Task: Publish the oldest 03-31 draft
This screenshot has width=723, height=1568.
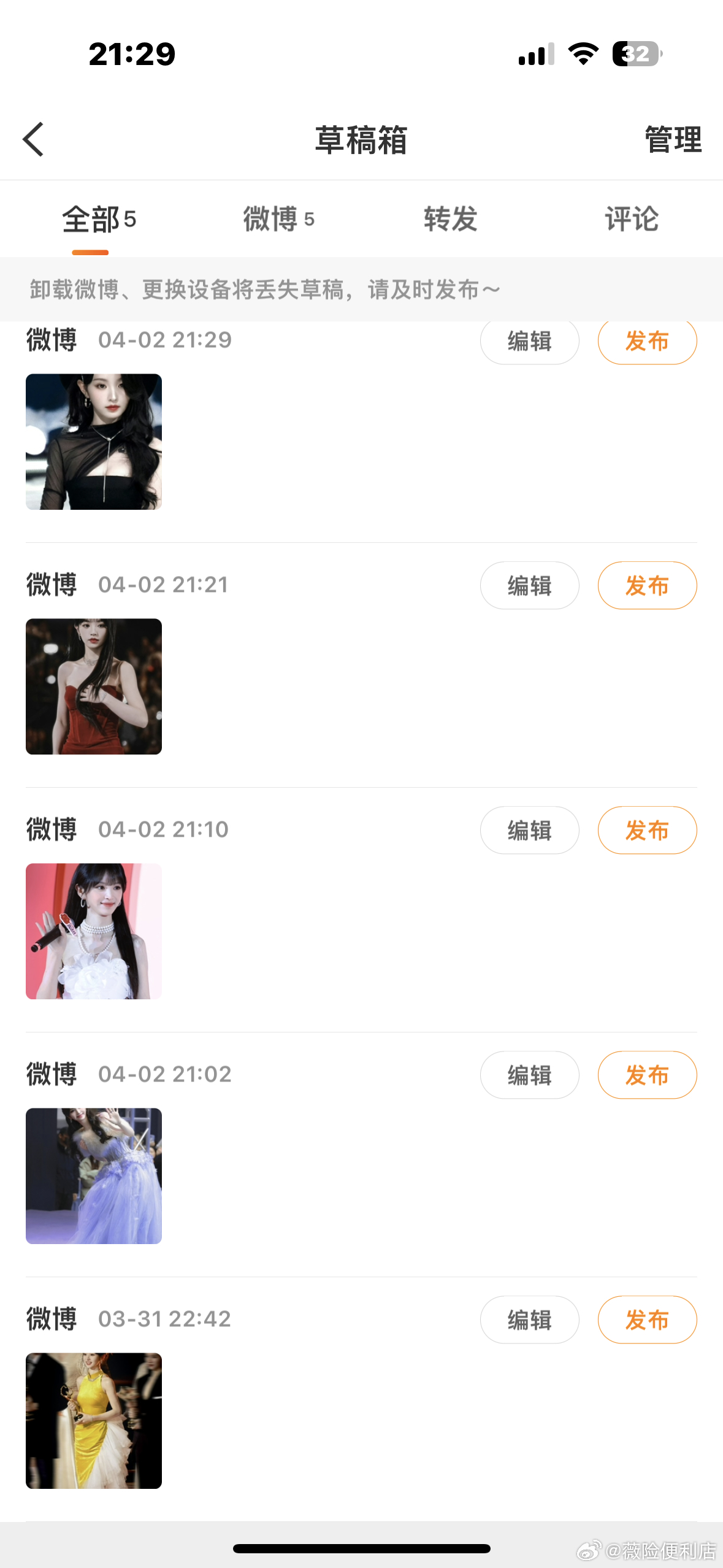Action: [647, 1320]
